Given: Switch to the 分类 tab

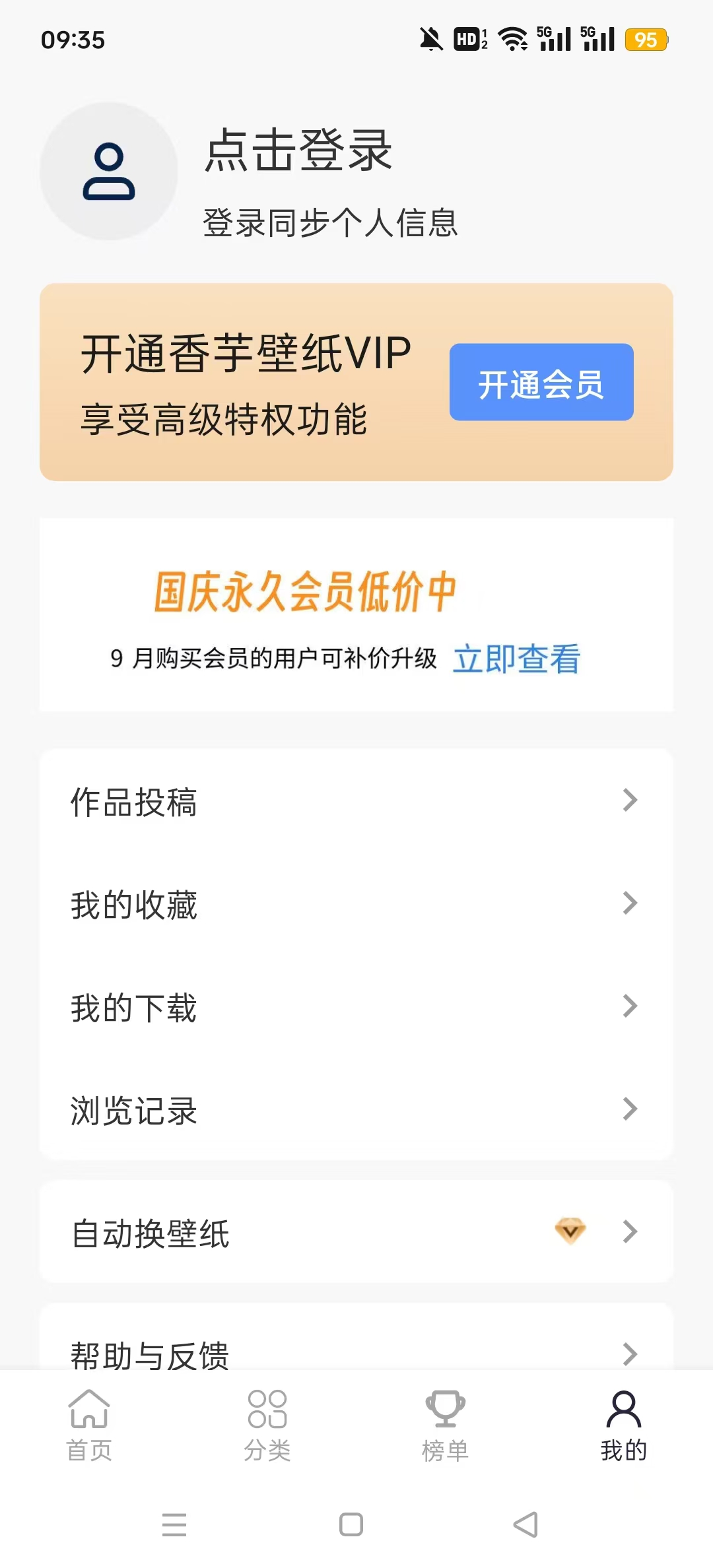Looking at the screenshot, I should 267,1425.
